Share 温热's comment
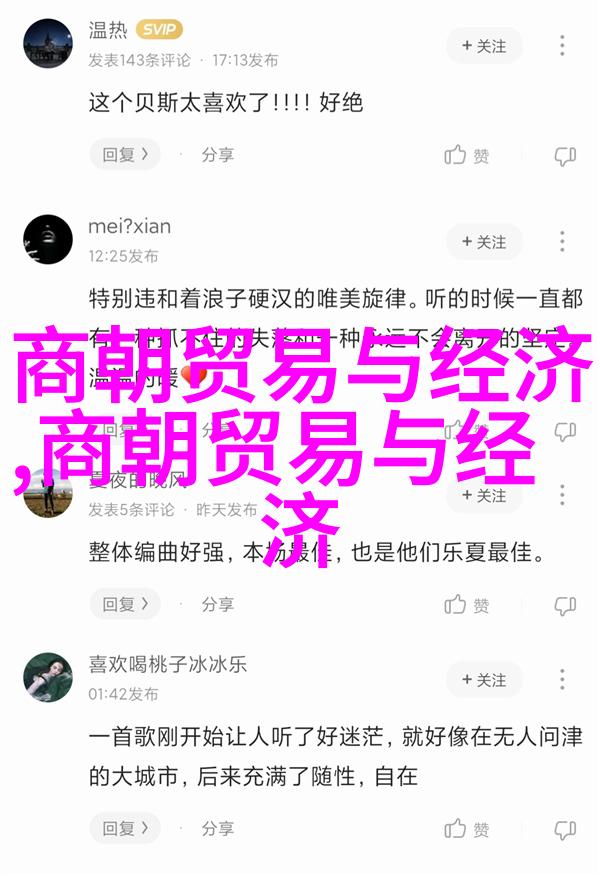 217,155
